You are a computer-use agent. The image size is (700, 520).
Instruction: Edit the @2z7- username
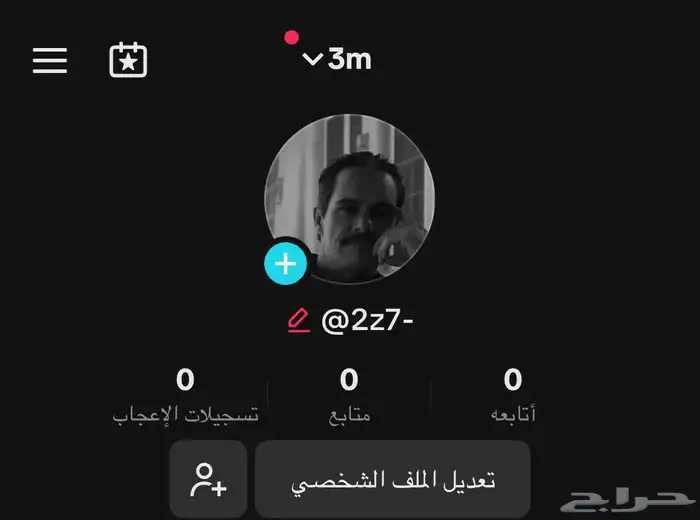(299, 321)
